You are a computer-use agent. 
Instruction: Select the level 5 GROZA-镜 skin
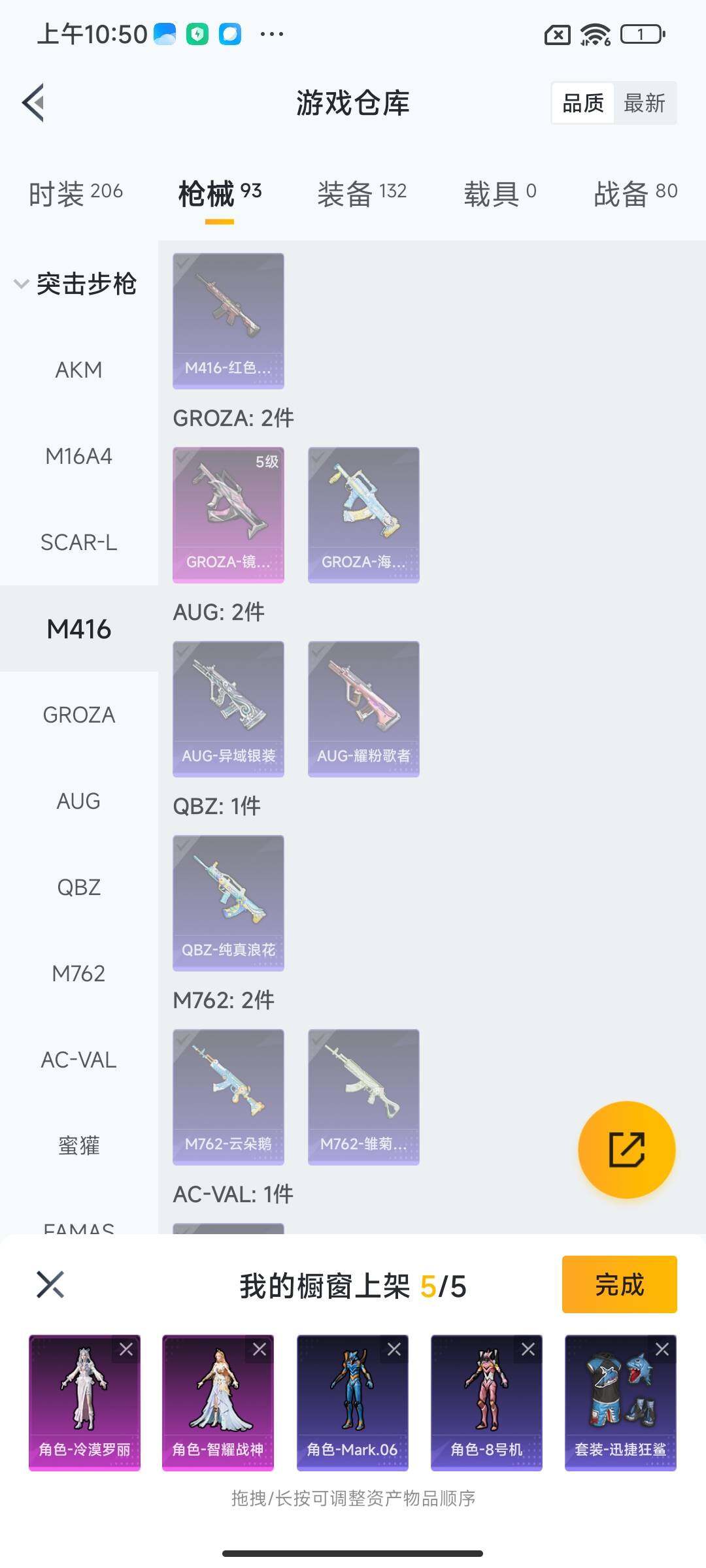[x=228, y=514]
